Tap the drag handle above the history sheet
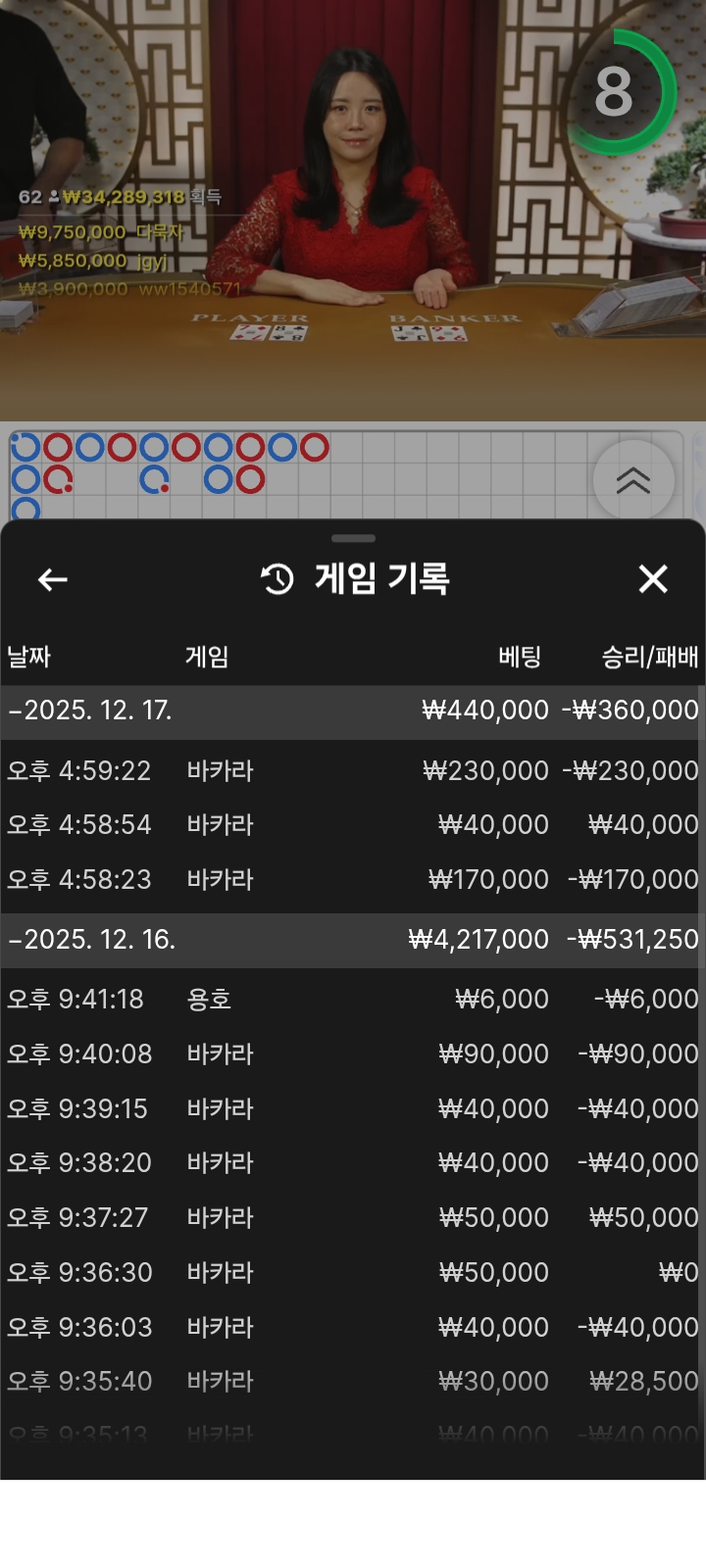The width and height of the screenshot is (706, 1568). [x=353, y=538]
